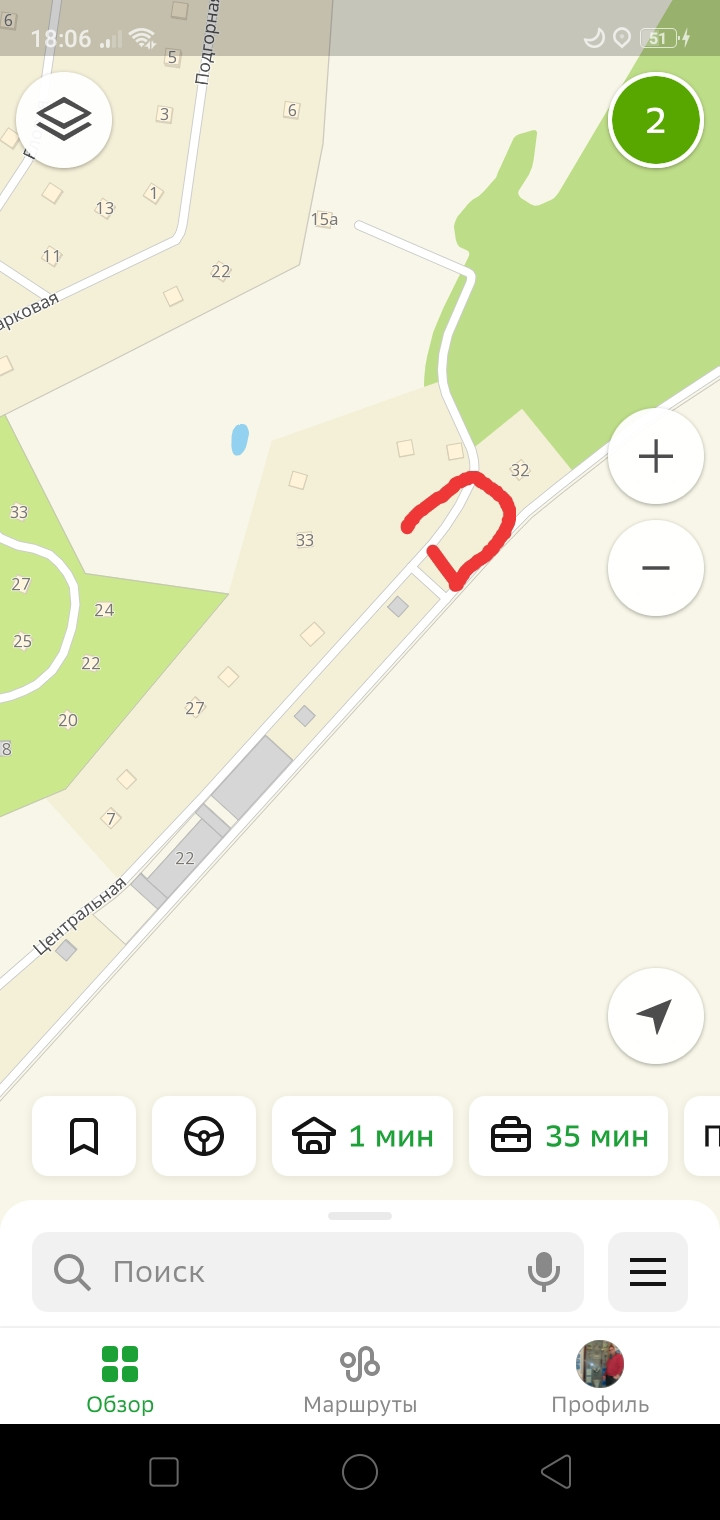
Task: Zoom in with the plus button
Action: 655,456
